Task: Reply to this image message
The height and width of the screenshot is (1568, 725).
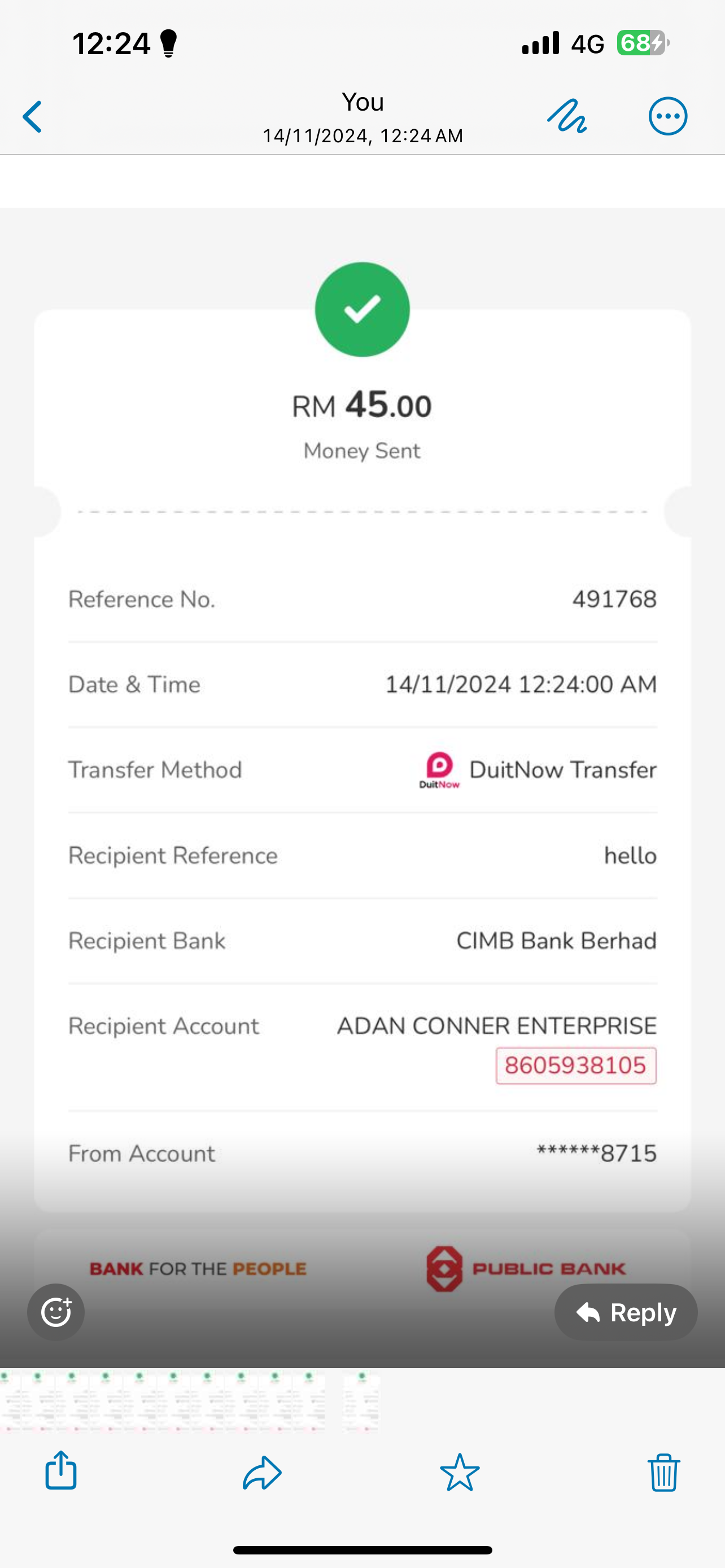Action: (626, 1312)
